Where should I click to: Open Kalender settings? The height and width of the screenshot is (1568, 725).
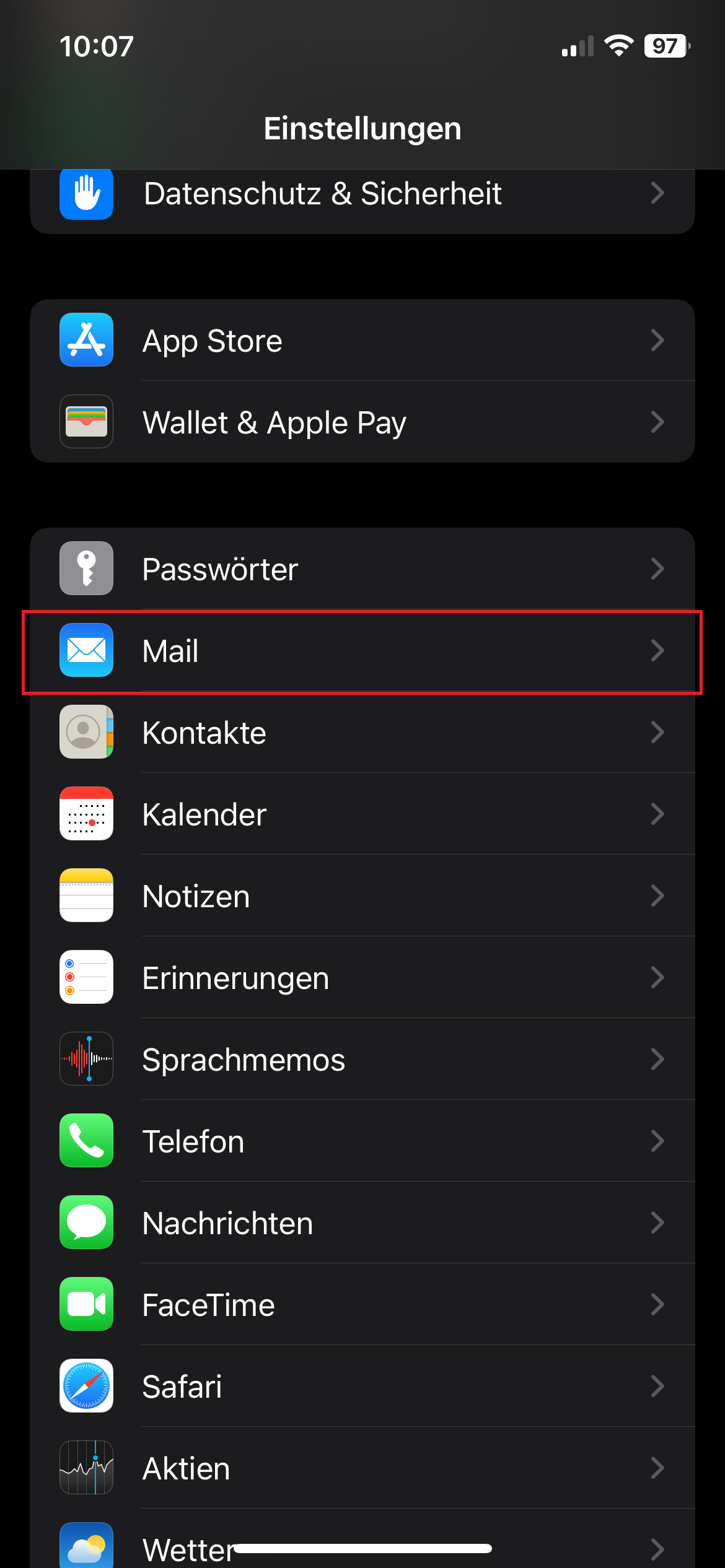[362, 814]
